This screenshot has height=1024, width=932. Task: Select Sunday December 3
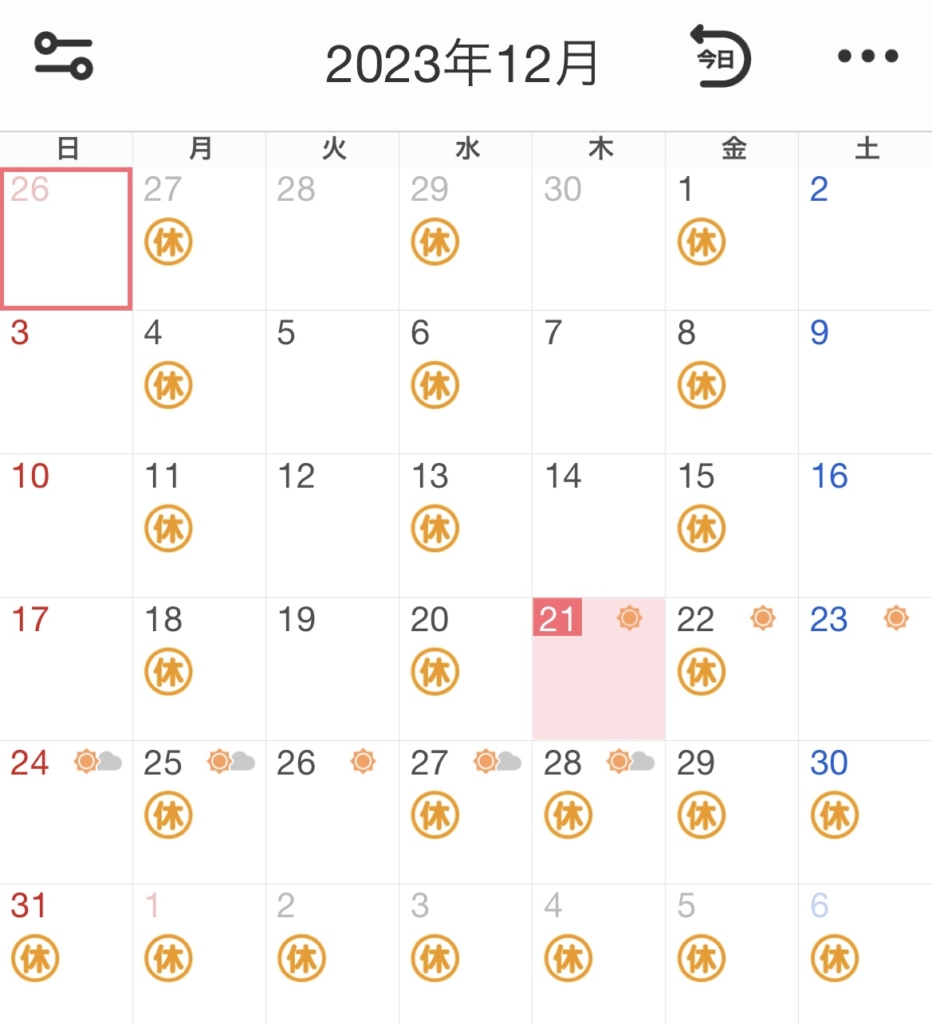pos(66,382)
